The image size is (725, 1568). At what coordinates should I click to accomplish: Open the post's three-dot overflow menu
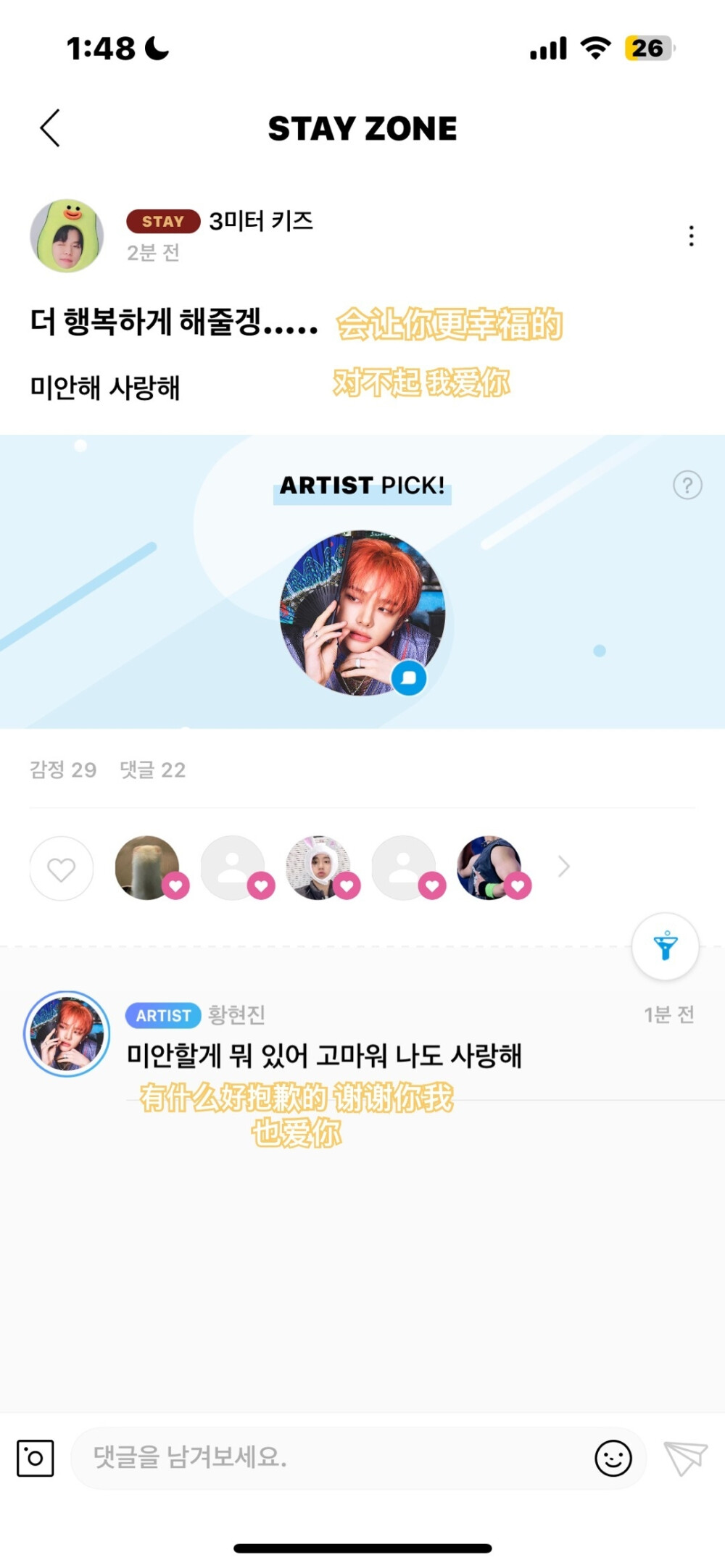(691, 236)
